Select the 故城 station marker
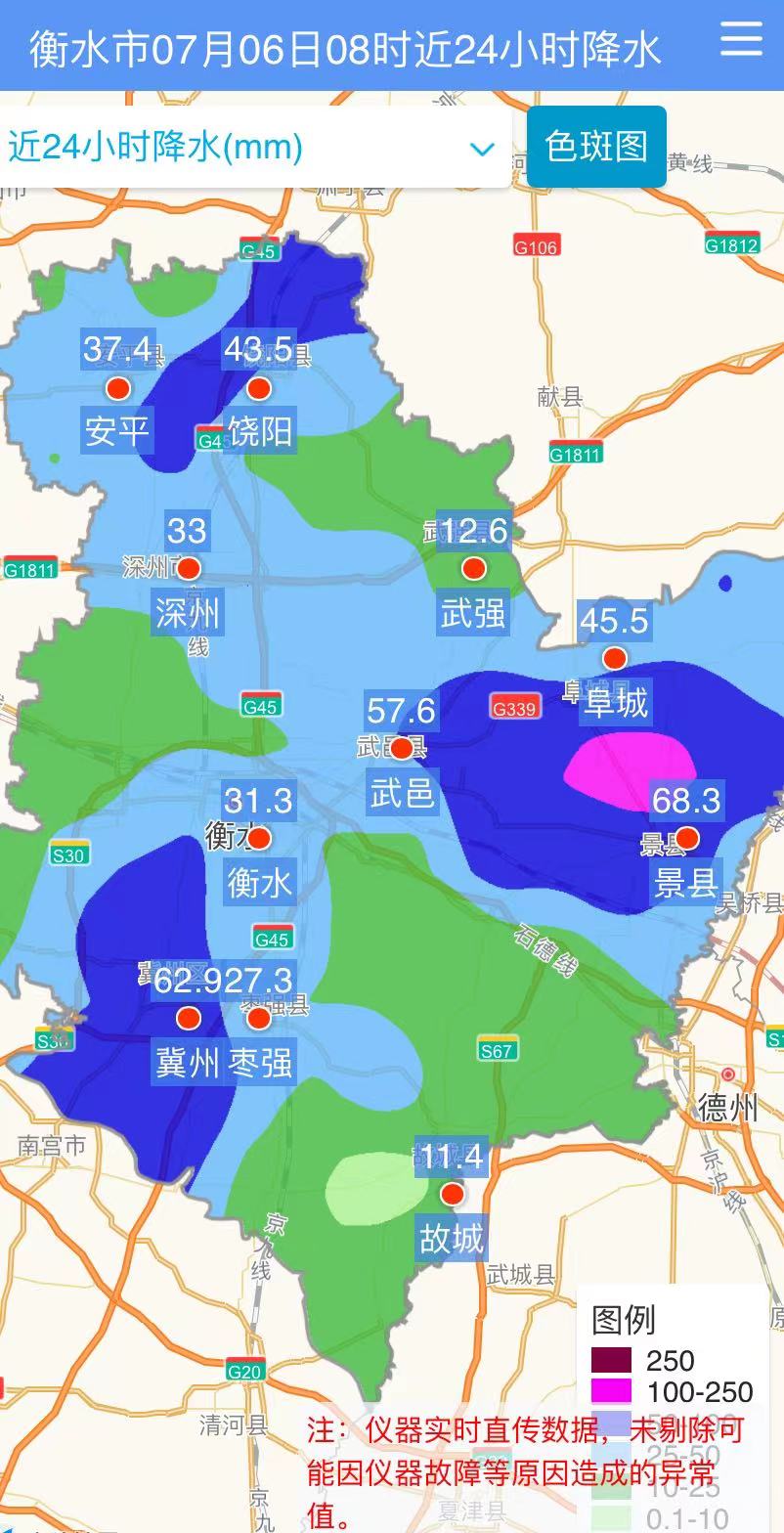 pos(452,1194)
